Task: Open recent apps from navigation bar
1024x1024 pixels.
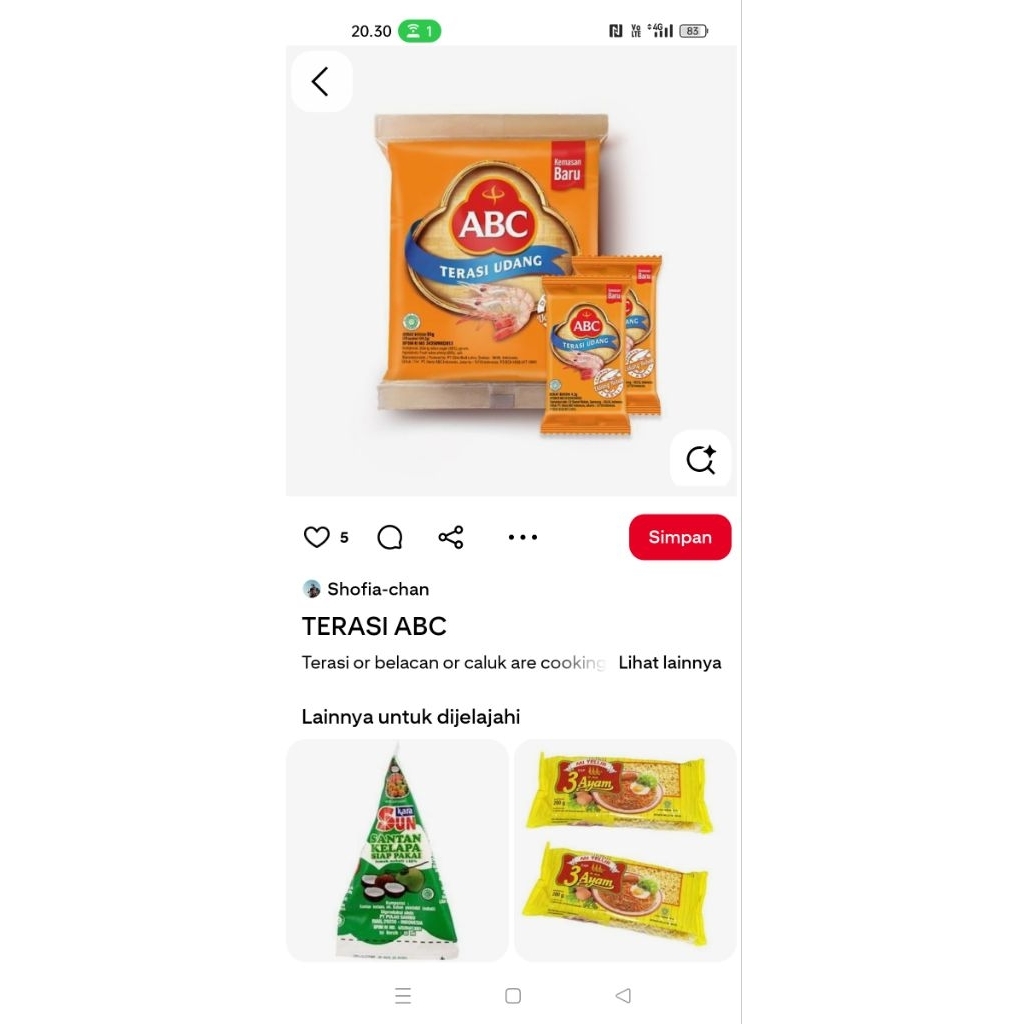Action: (403, 995)
